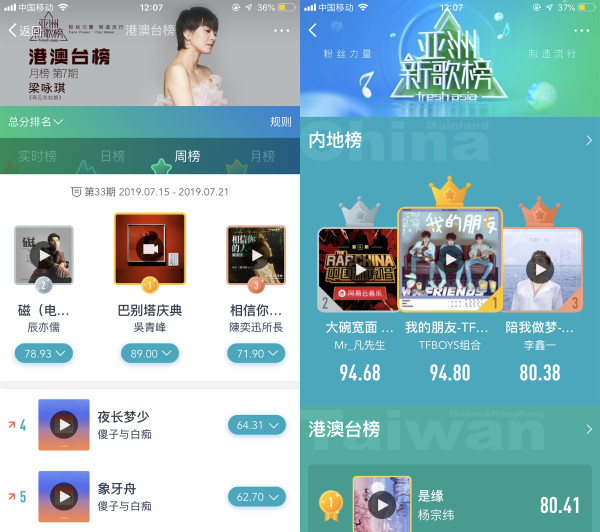Expand the 71.90 score chip

[256, 353]
